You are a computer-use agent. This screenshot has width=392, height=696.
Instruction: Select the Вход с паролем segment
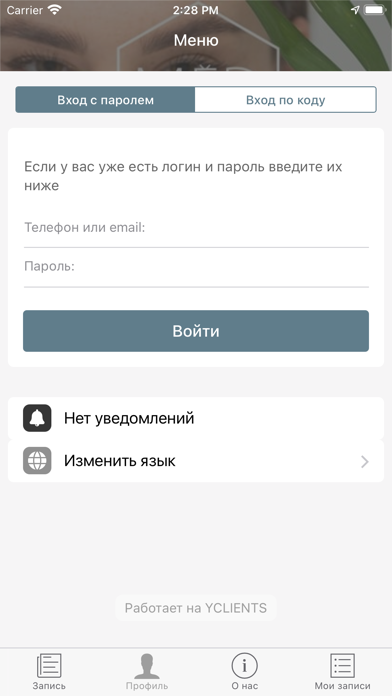point(105,100)
